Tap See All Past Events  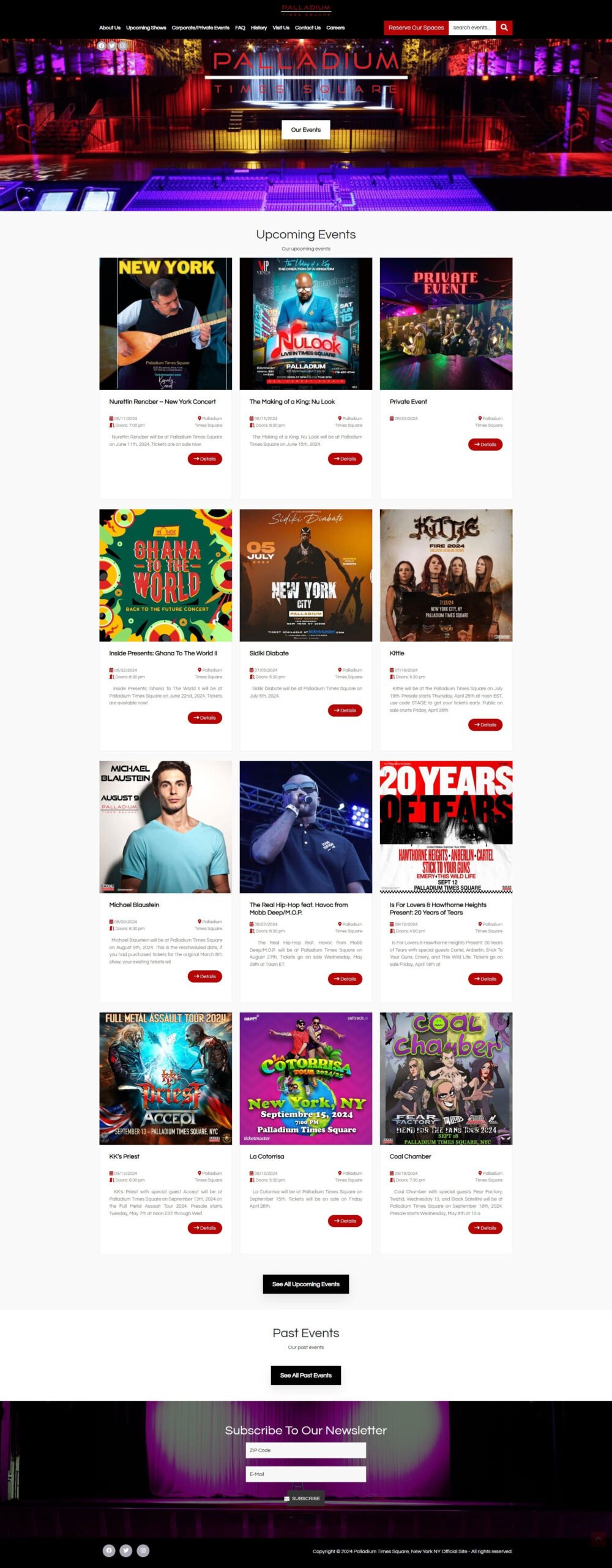tap(305, 1375)
